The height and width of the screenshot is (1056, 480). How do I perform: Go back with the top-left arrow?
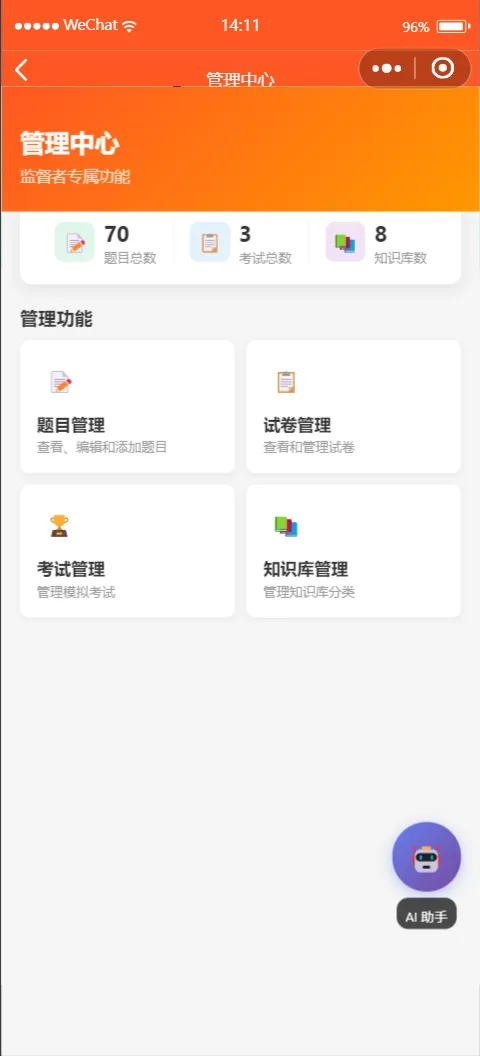[x=22, y=69]
